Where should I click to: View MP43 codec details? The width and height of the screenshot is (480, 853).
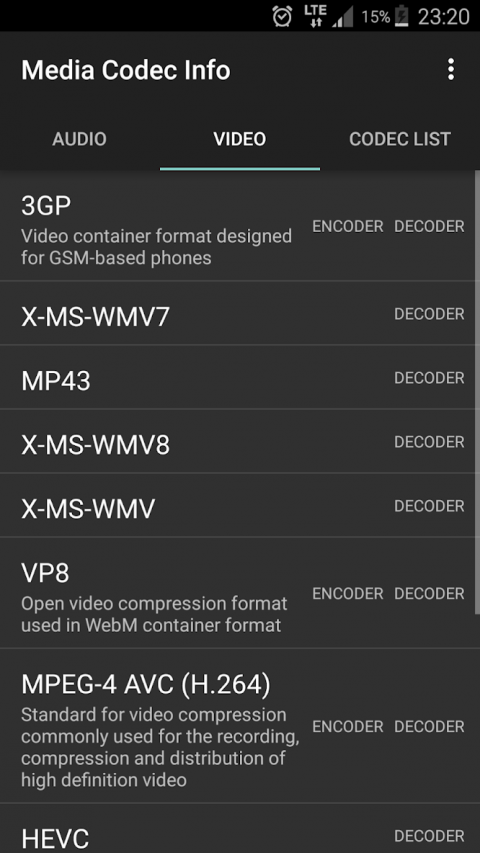click(237, 377)
